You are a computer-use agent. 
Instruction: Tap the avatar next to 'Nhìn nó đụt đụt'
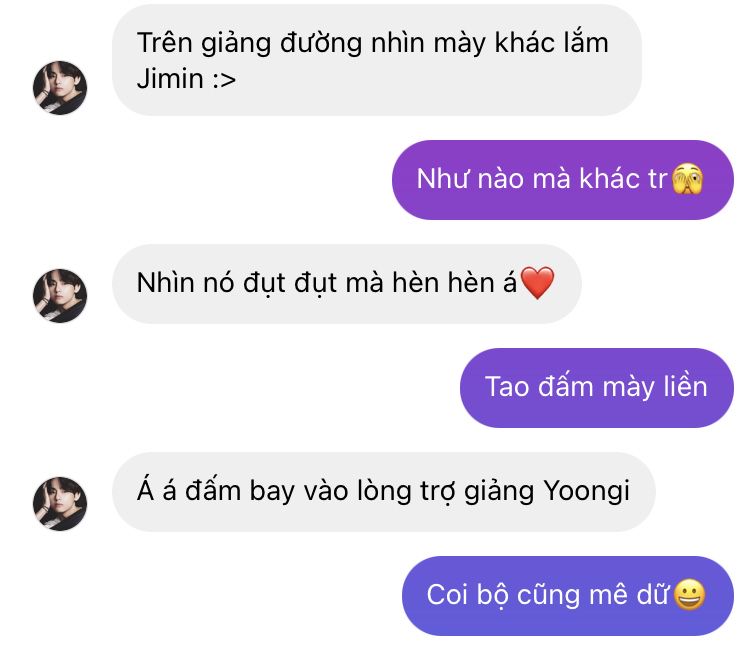(60, 296)
